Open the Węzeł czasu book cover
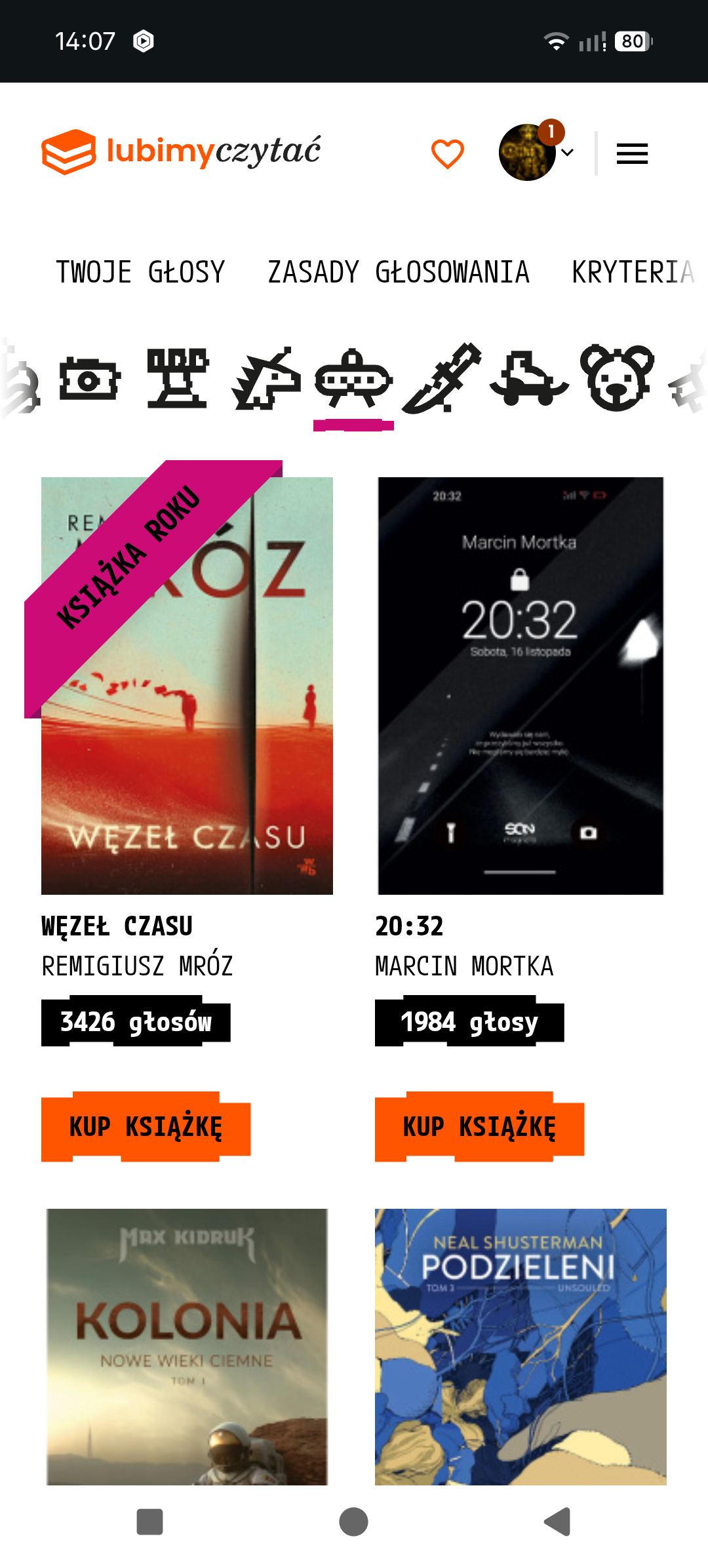The height and width of the screenshot is (1568, 708). click(187, 685)
